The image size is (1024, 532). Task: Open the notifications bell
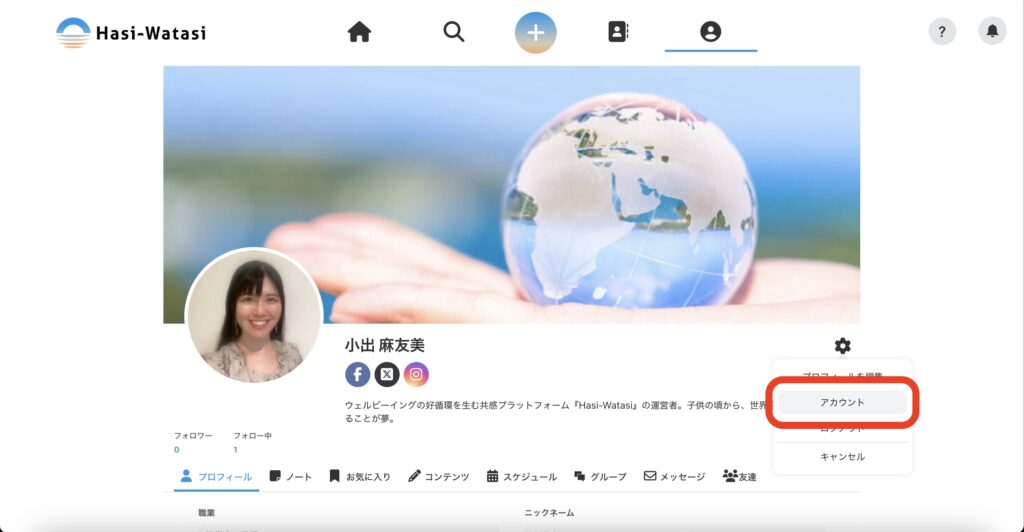(x=992, y=32)
